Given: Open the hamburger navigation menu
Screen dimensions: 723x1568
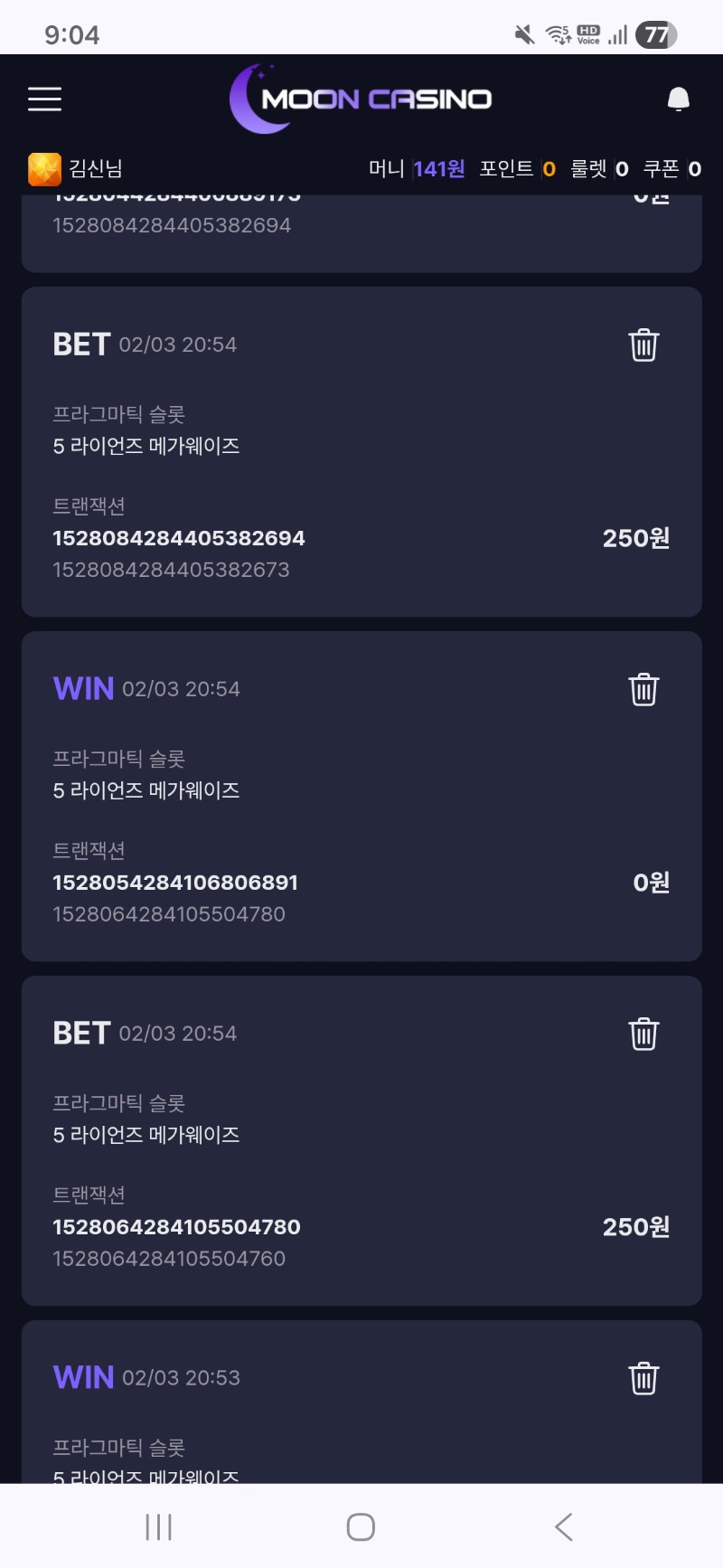Looking at the screenshot, I should tap(43, 99).
